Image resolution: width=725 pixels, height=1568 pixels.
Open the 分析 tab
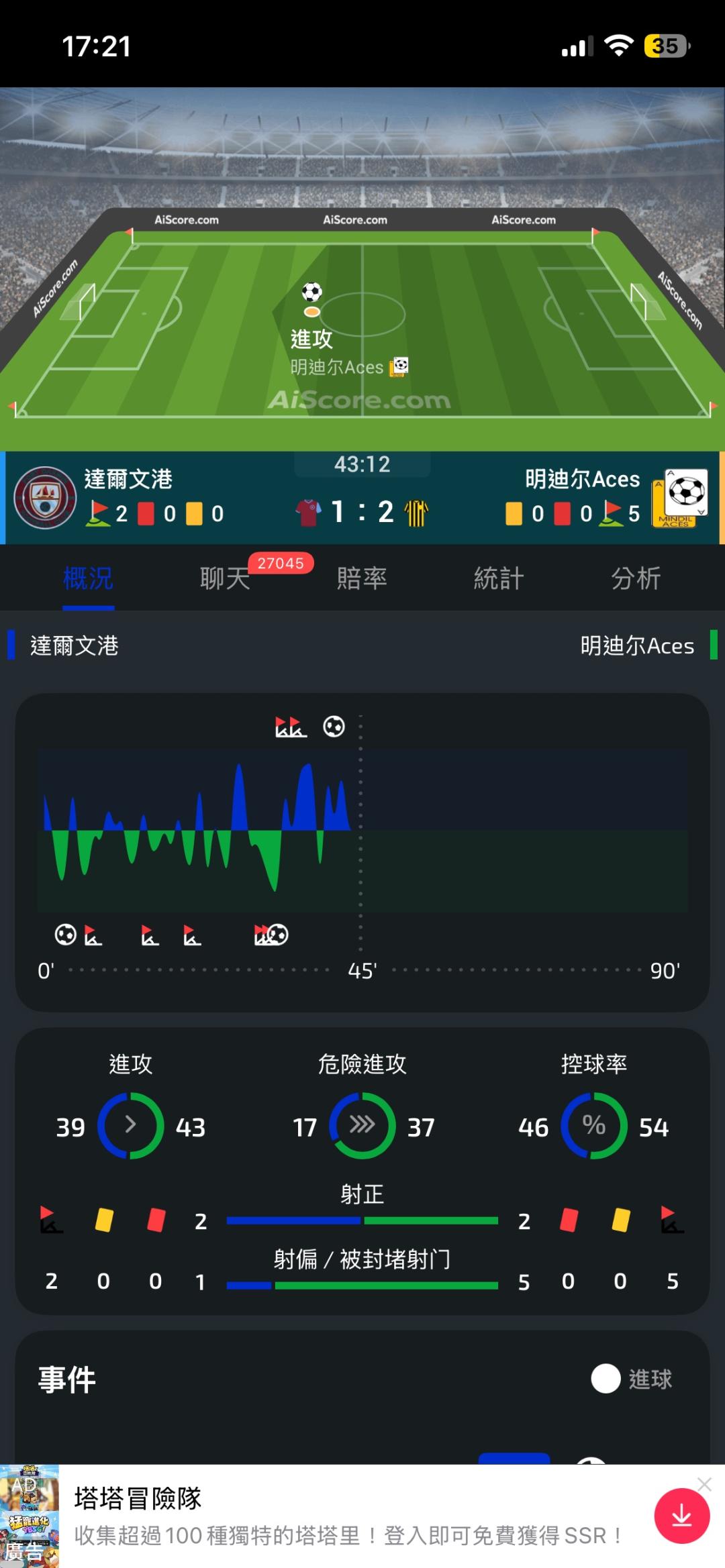coord(636,578)
